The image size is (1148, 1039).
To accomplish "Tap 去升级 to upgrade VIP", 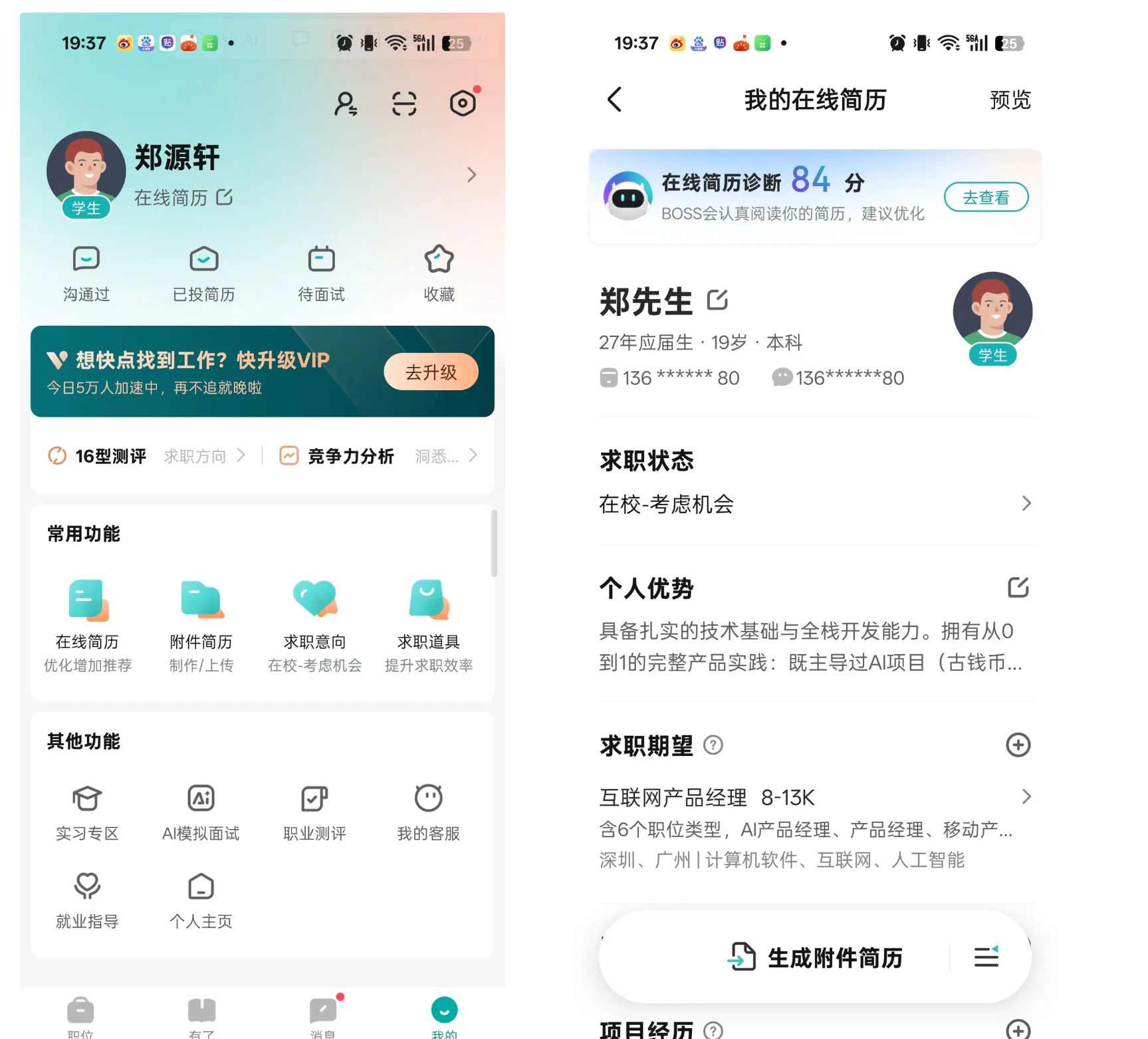I will point(431,372).
